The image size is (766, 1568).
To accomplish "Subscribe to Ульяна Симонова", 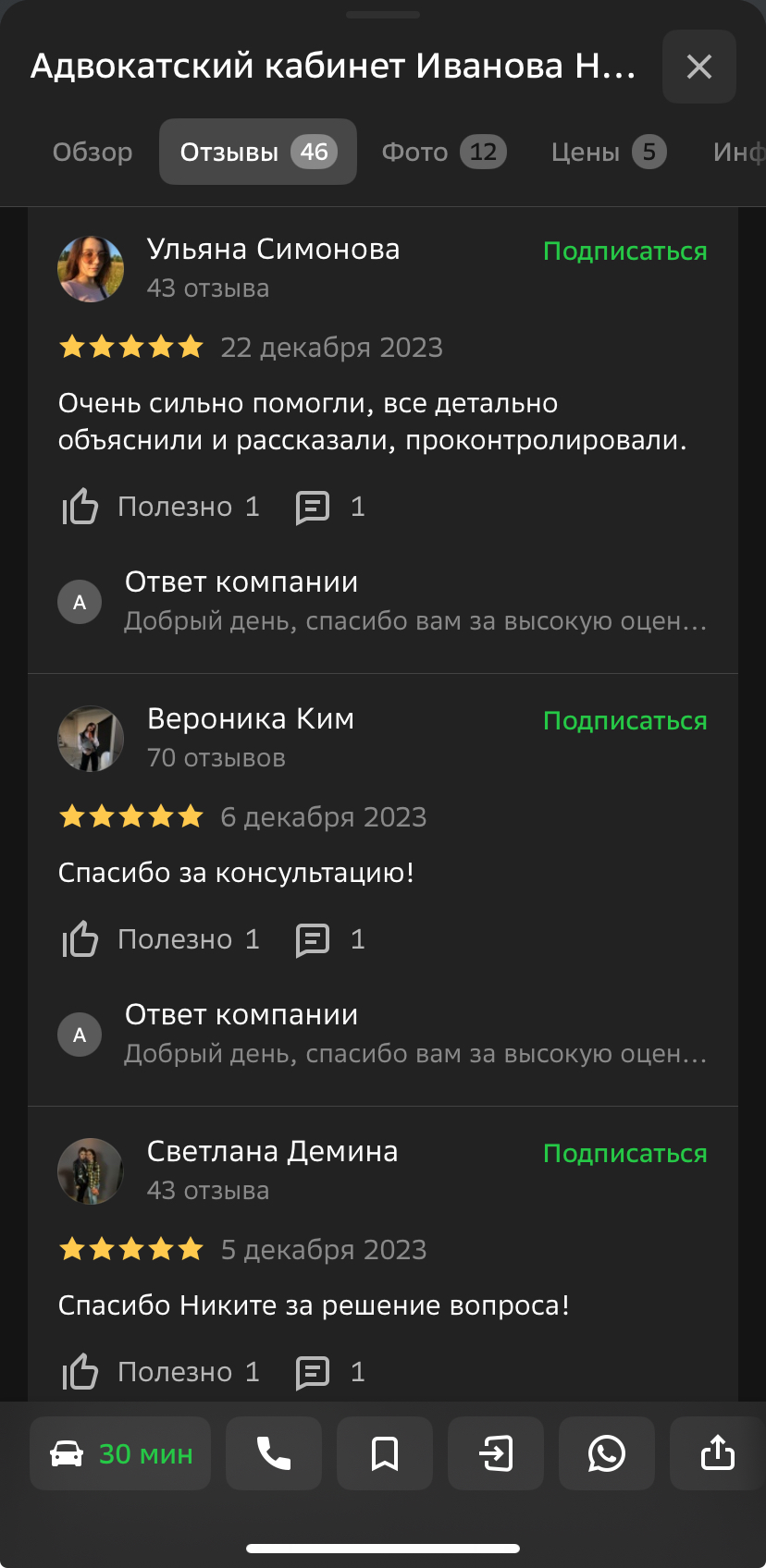I will 624,251.
